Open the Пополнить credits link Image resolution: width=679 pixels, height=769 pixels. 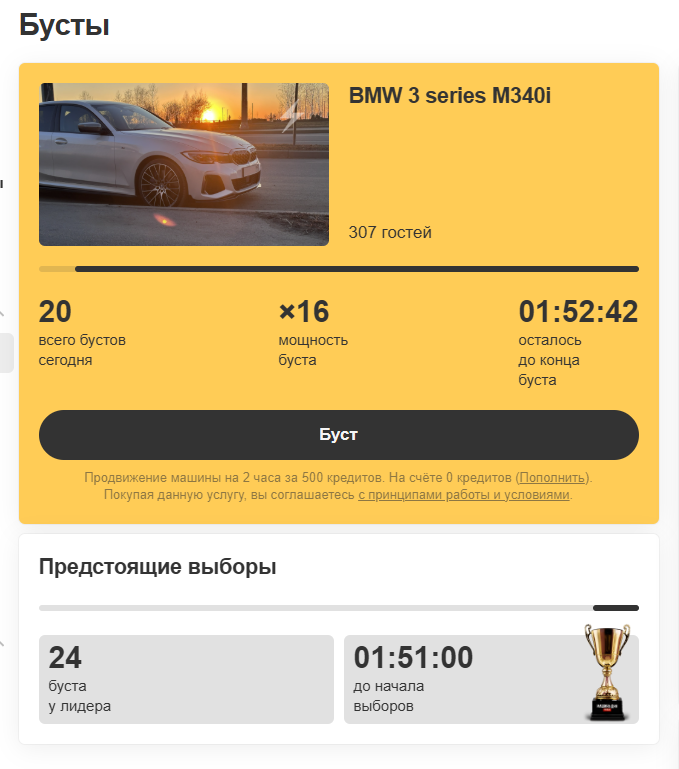554,478
